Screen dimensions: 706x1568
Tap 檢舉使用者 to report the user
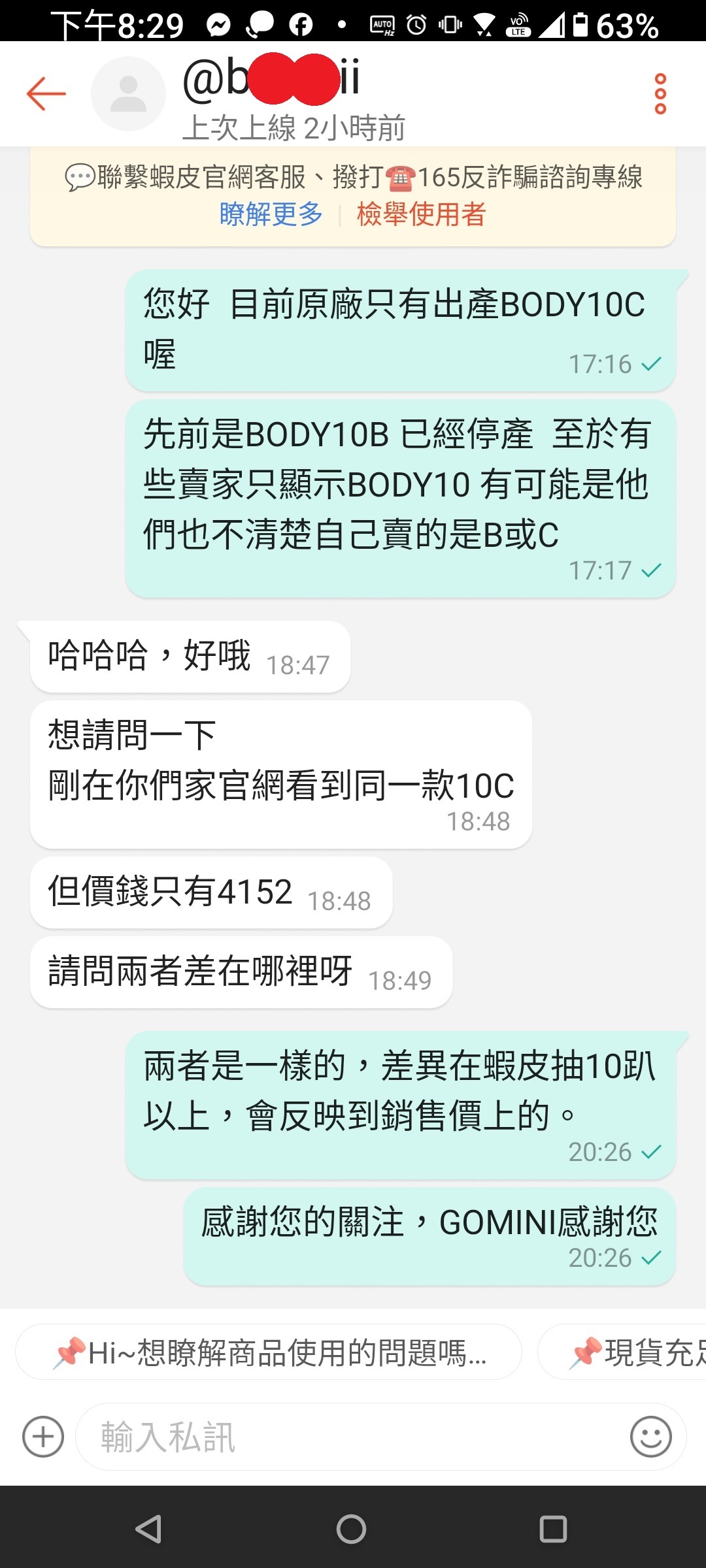(421, 214)
